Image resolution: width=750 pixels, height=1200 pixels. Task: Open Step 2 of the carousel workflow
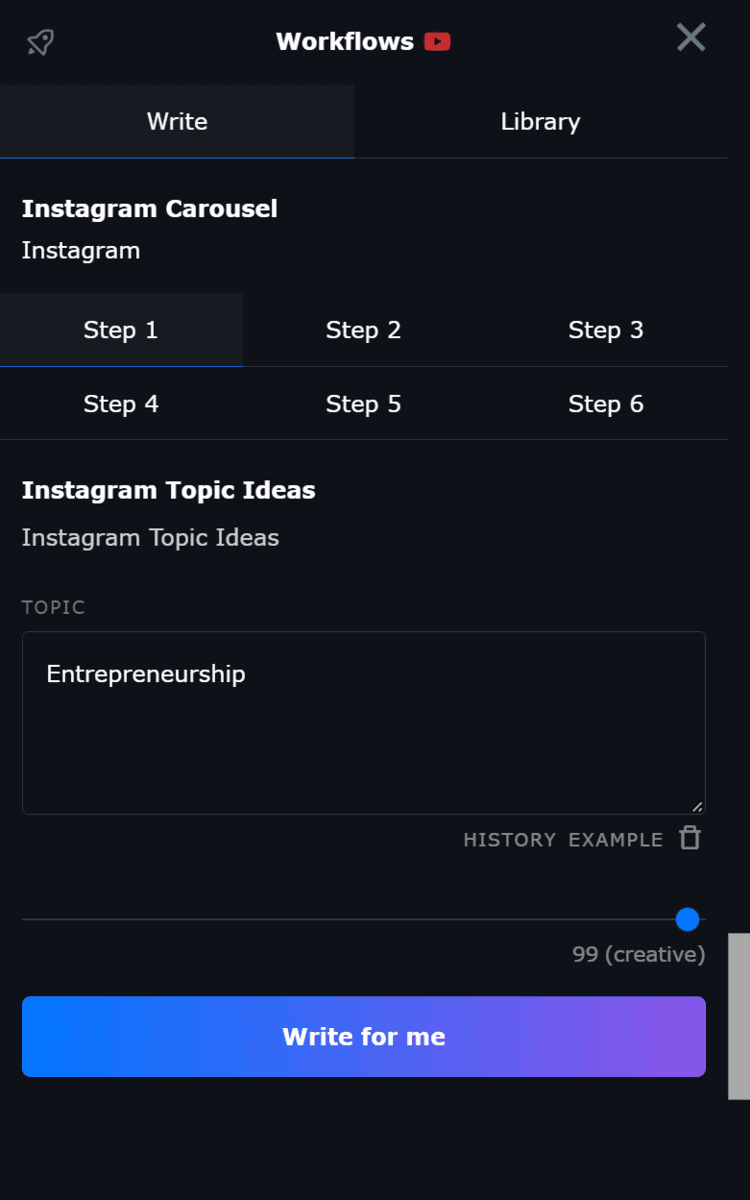pos(363,330)
